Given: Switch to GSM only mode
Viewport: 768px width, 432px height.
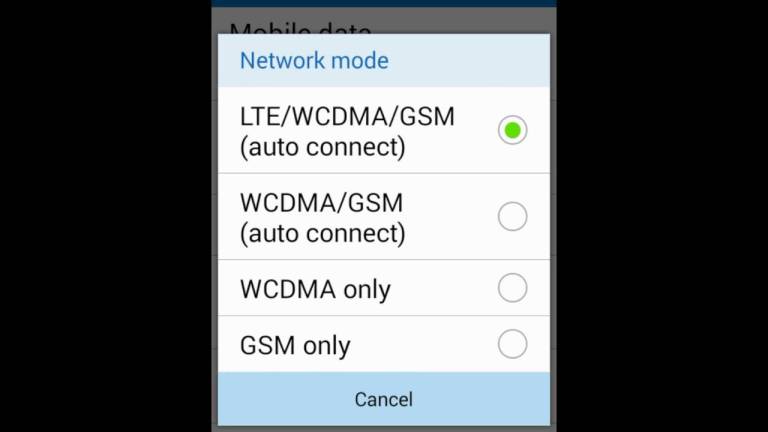Looking at the screenshot, I should coord(512,345).
